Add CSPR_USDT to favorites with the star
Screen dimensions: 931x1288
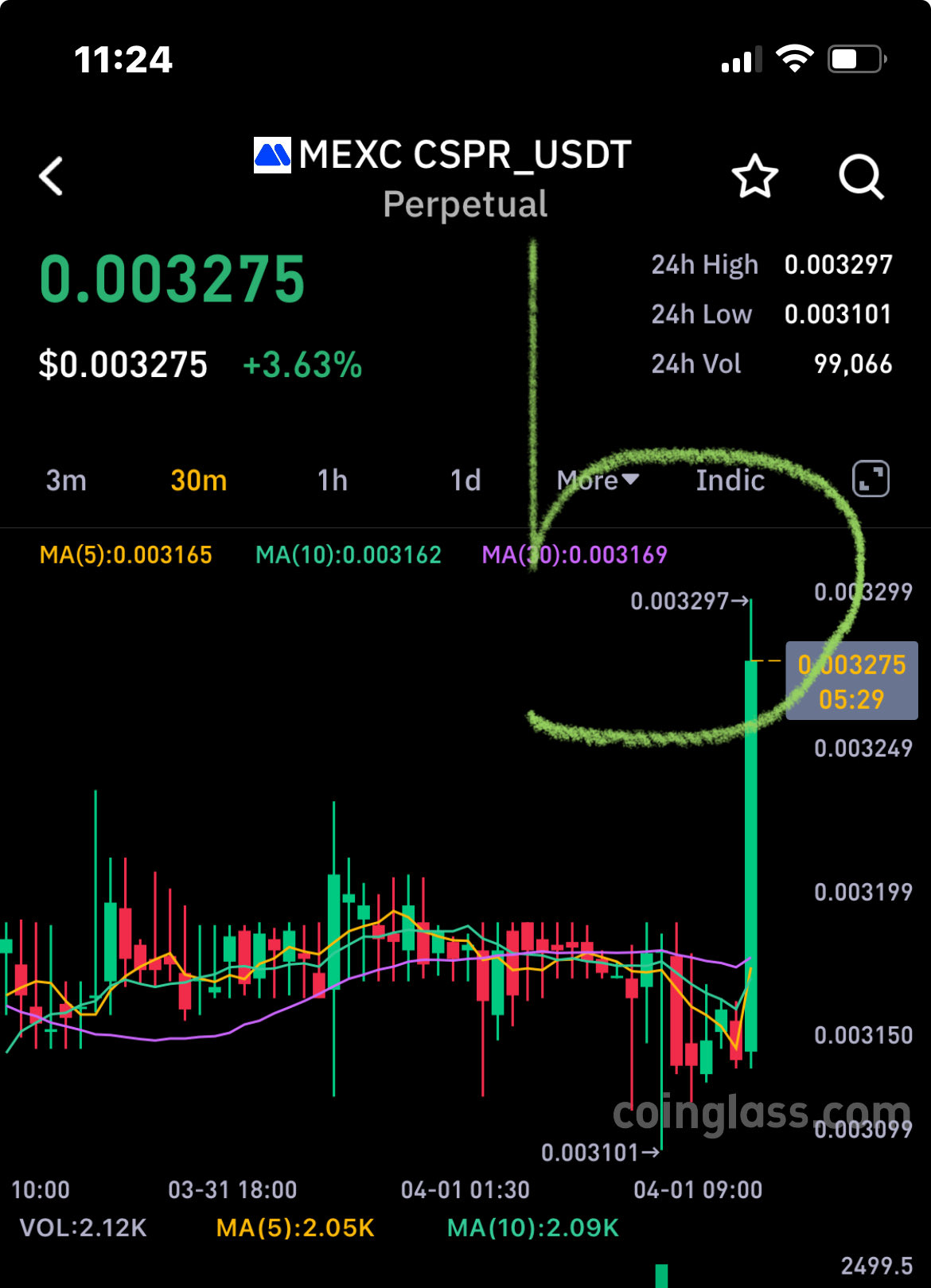coord(754,177)
